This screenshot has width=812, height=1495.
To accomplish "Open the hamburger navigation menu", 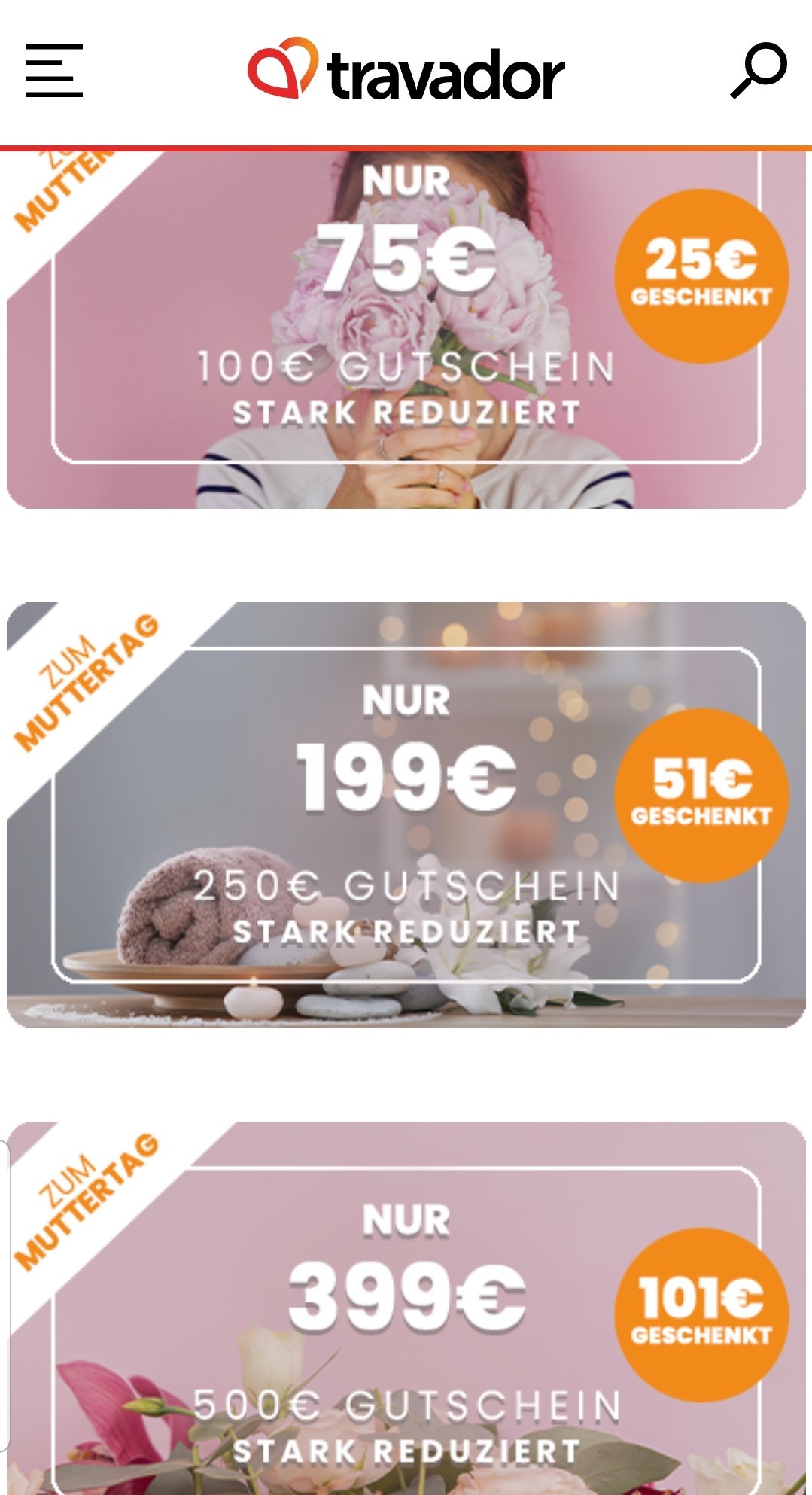I will pos(53,71).
